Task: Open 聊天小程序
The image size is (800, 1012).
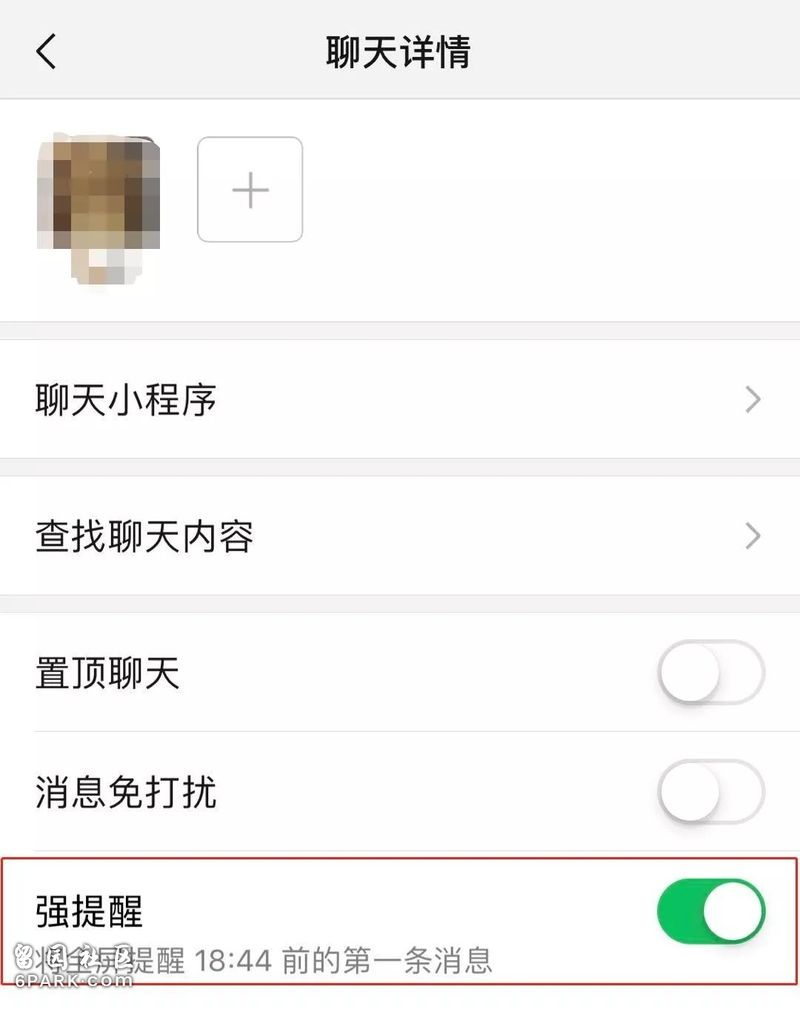Action: pyautogui.click(x=400, y=400)
